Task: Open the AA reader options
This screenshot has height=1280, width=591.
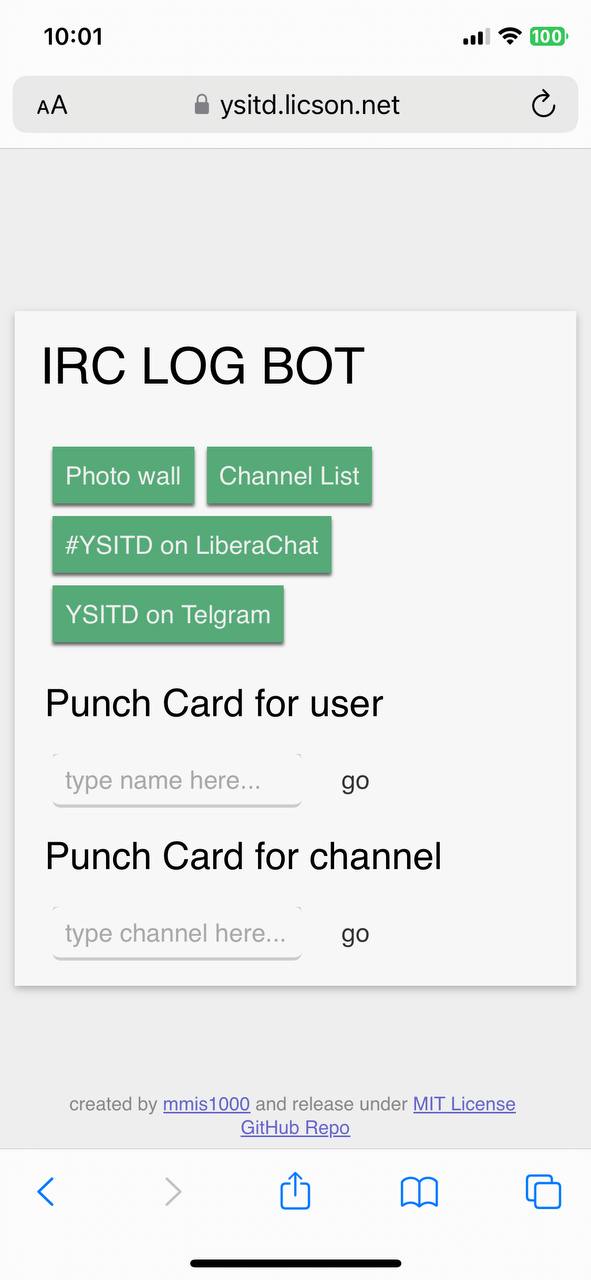Action: tap(52, 105)
